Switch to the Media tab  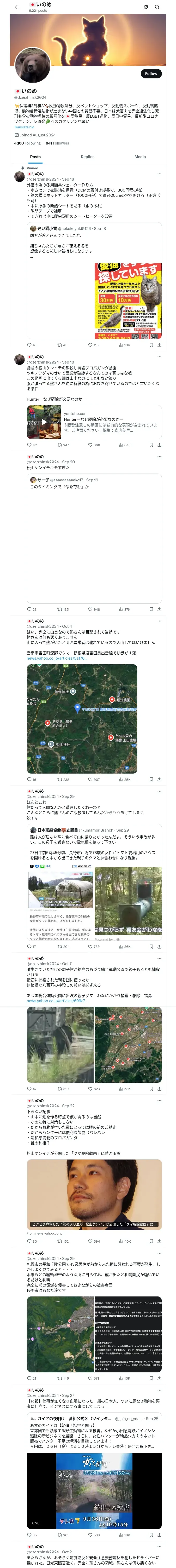click(x=140, y=157)
